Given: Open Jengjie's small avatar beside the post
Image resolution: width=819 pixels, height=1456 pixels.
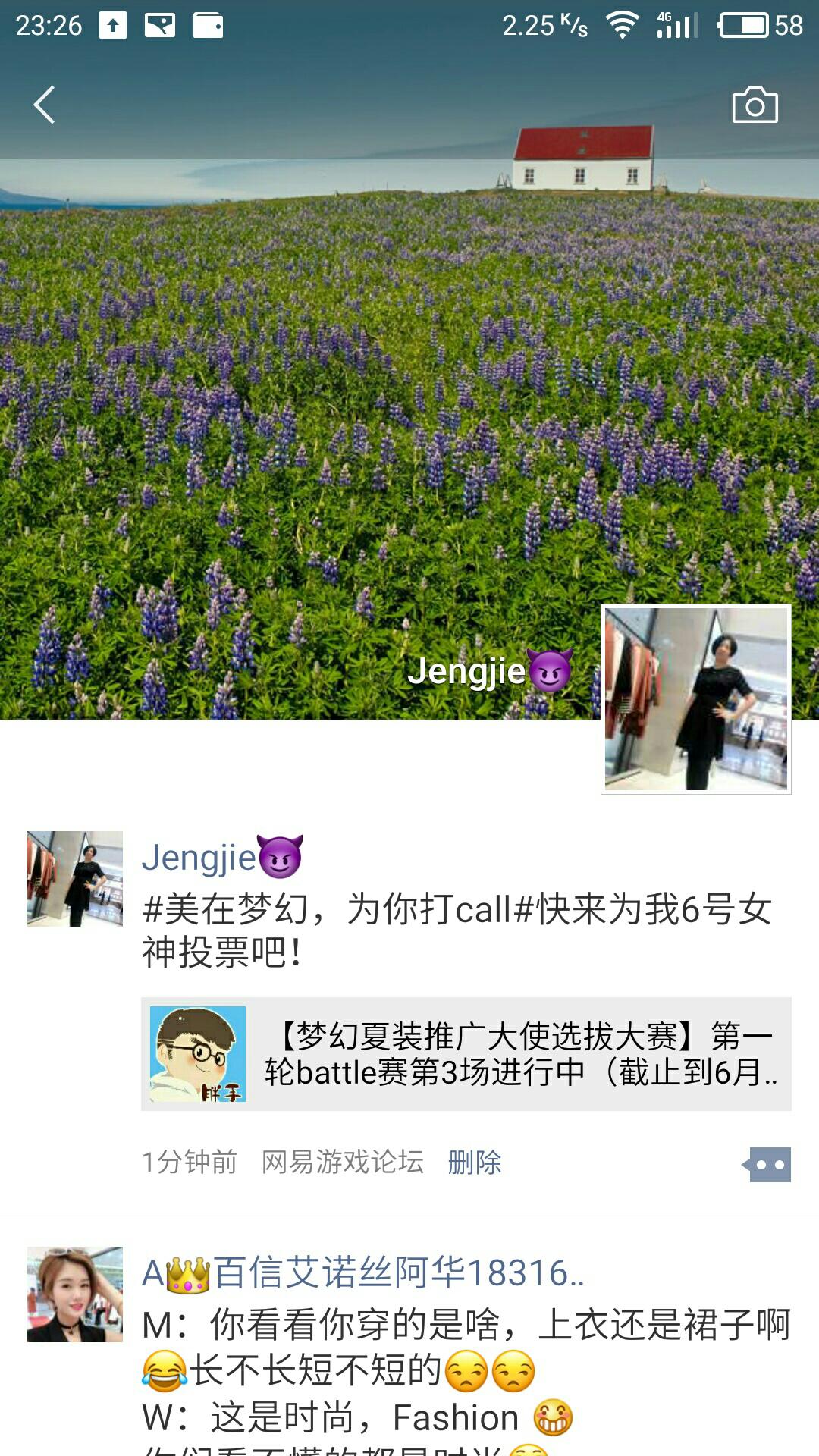Looking at the screenshot, I should tap(75, 879).
